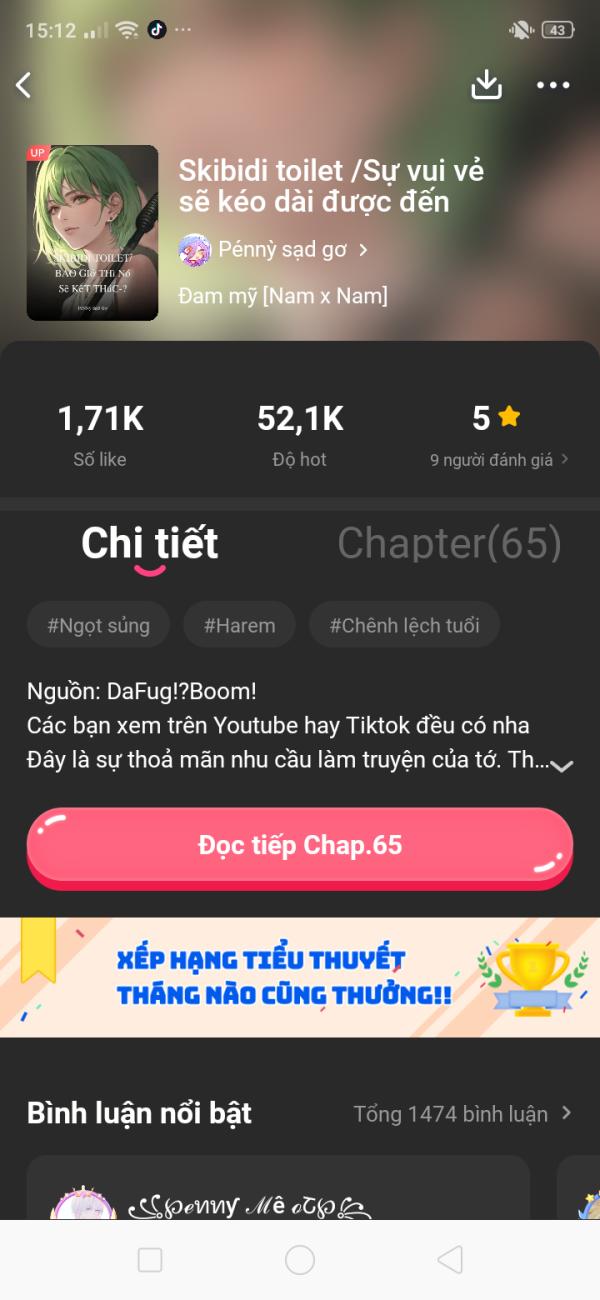
Task: Continue reading with Đọc tiếp Chap.65
Action: pos(299,845)
